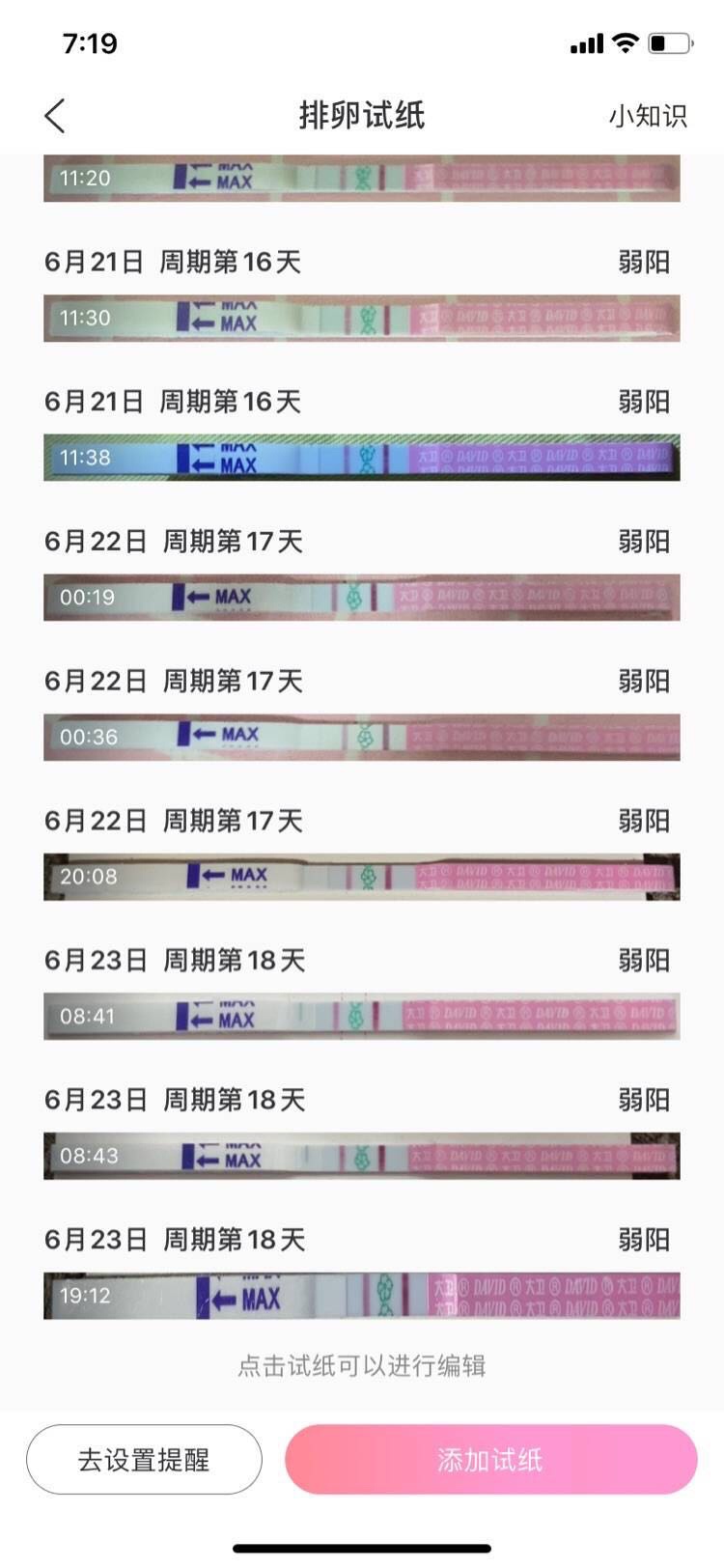Edit the test strip taken at 00:19

pyautogui.click(x=361, y=598)
